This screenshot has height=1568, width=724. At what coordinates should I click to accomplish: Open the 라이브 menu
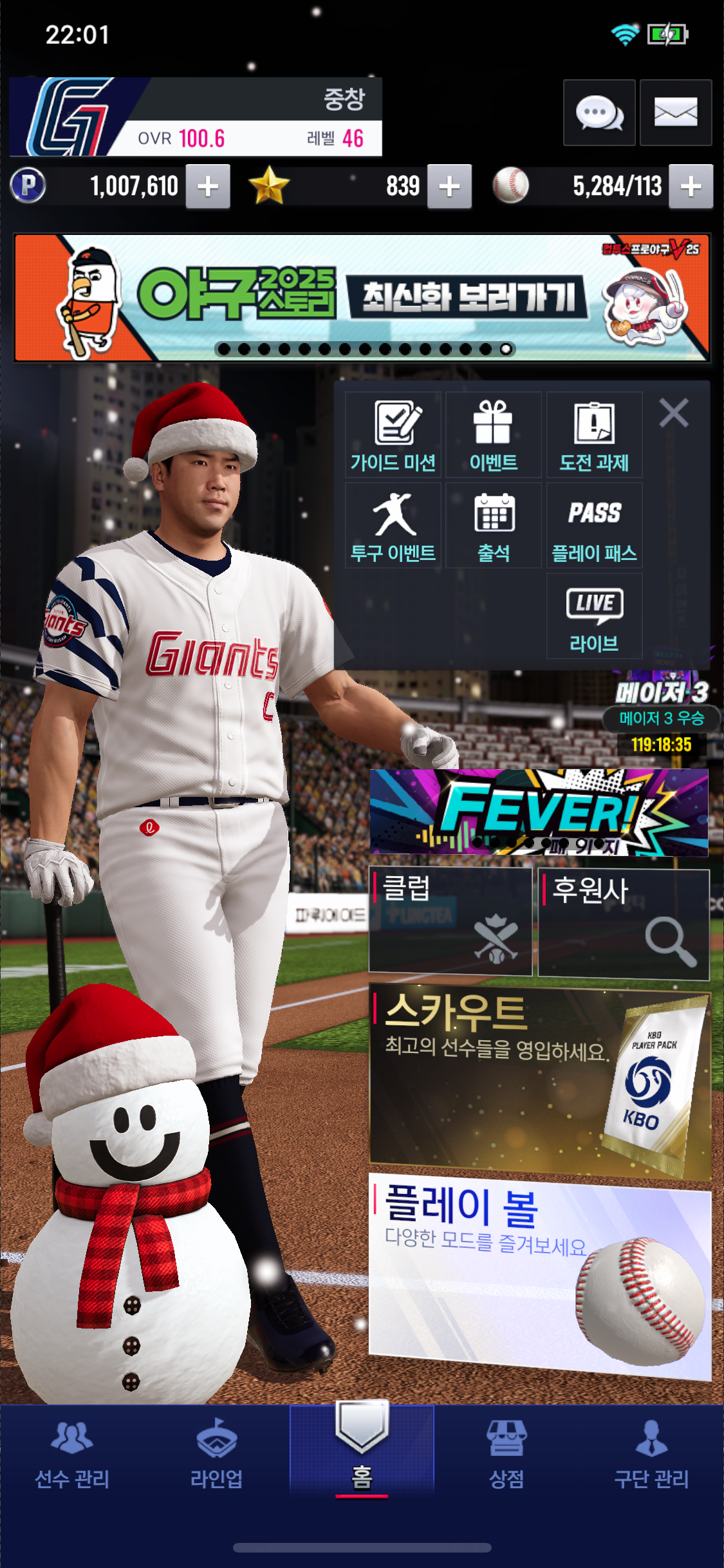point(594,616)
